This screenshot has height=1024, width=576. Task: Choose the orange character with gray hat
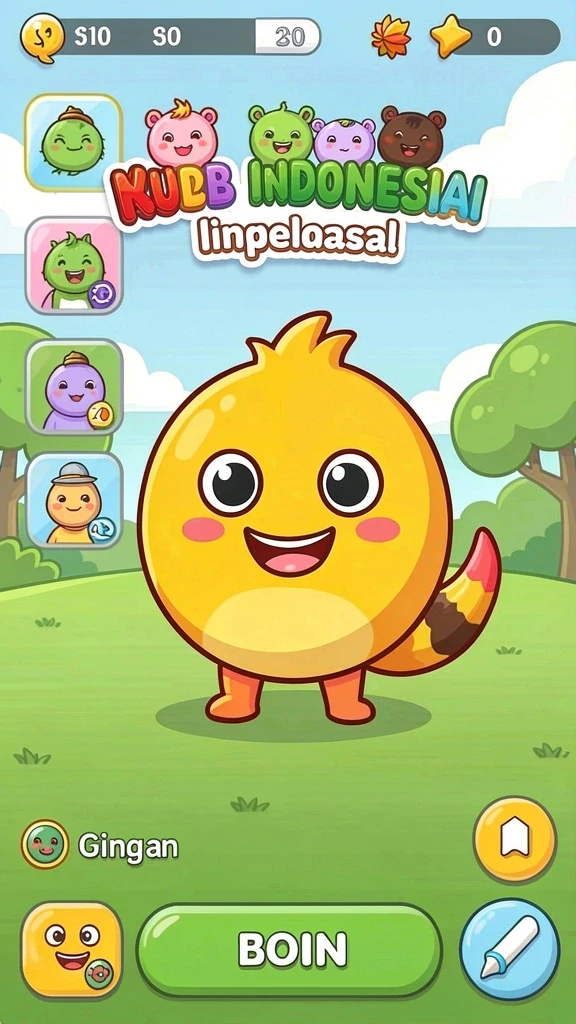(x=74, y=500)
